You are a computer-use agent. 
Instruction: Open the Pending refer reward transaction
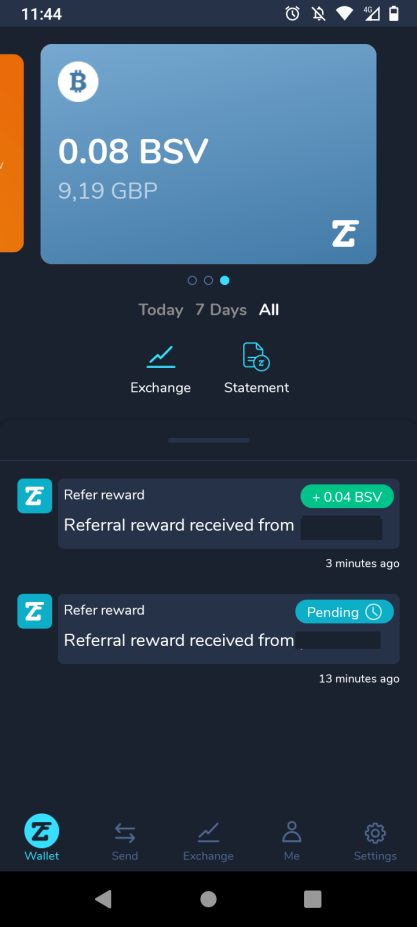pyautogui.click(x=228, y=629)
